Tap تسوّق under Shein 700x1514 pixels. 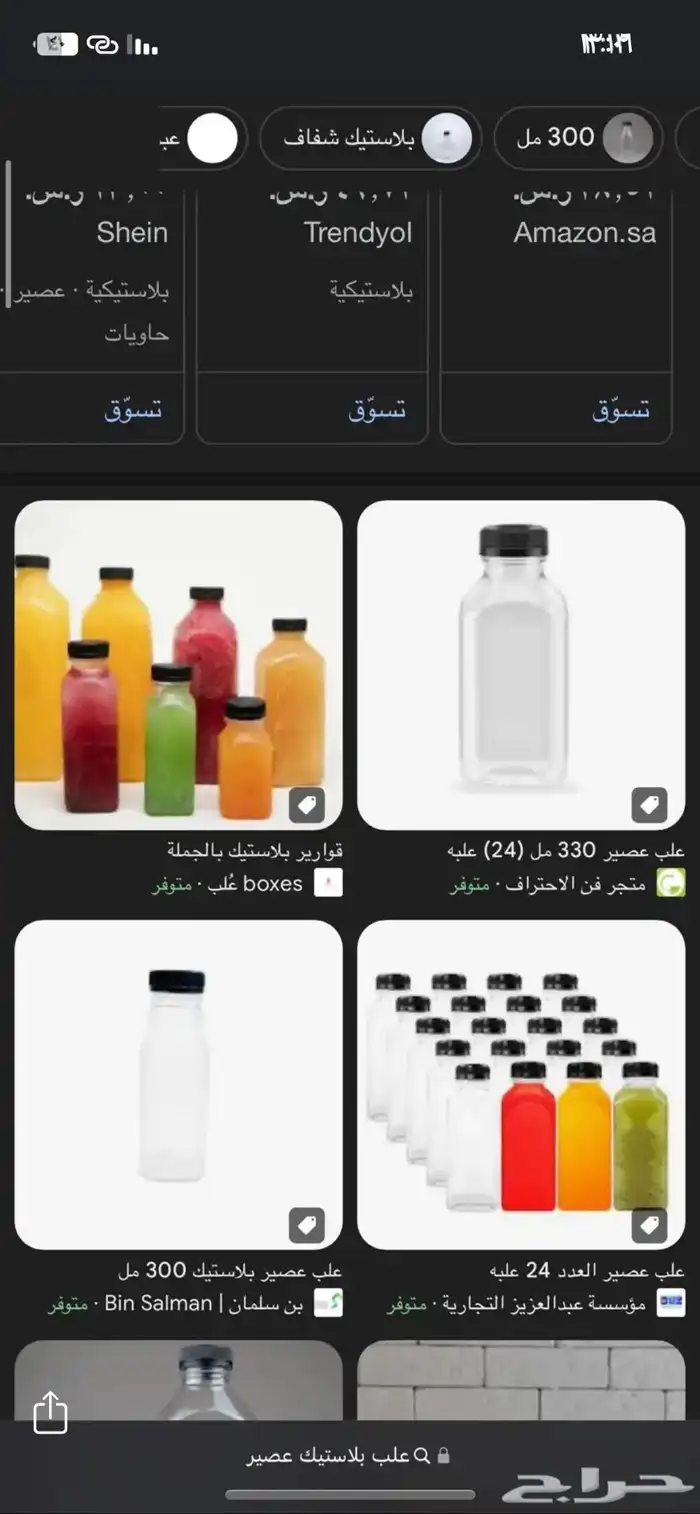coord(132,409)
